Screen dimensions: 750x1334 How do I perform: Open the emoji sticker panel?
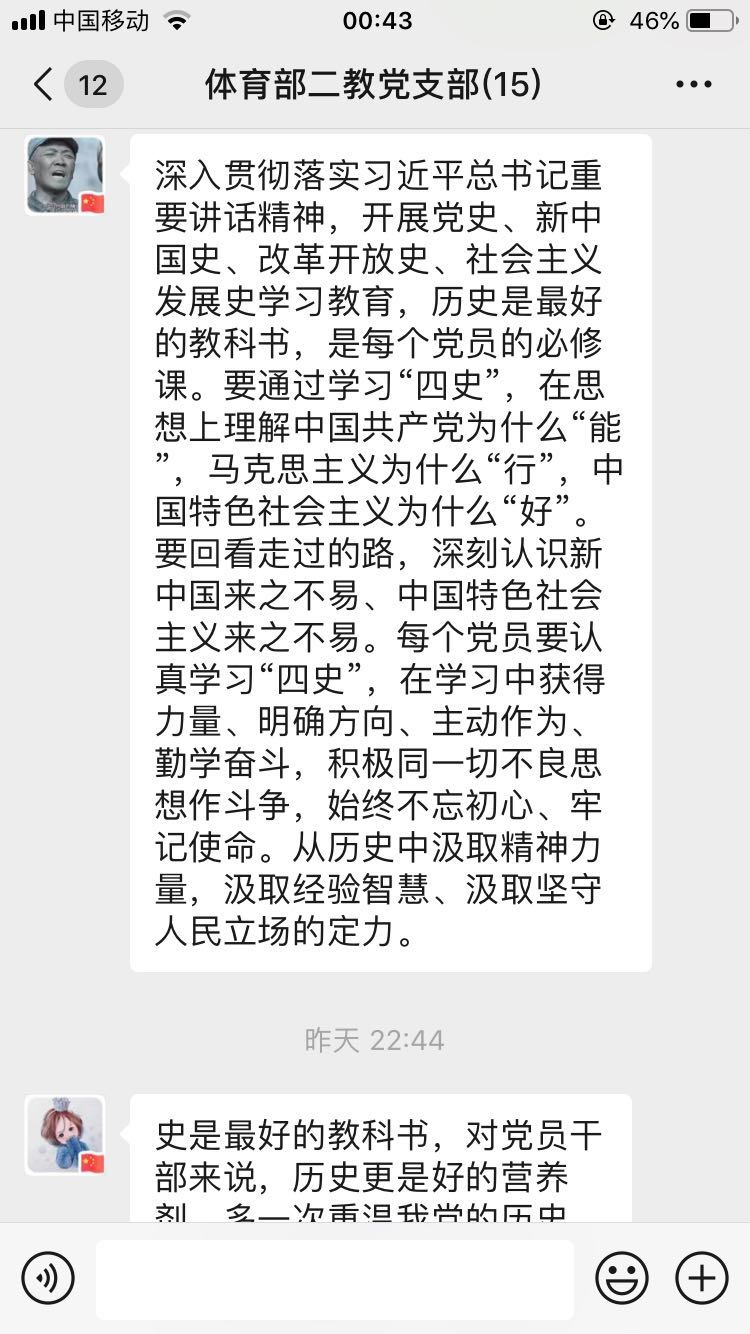point(622,1278)
